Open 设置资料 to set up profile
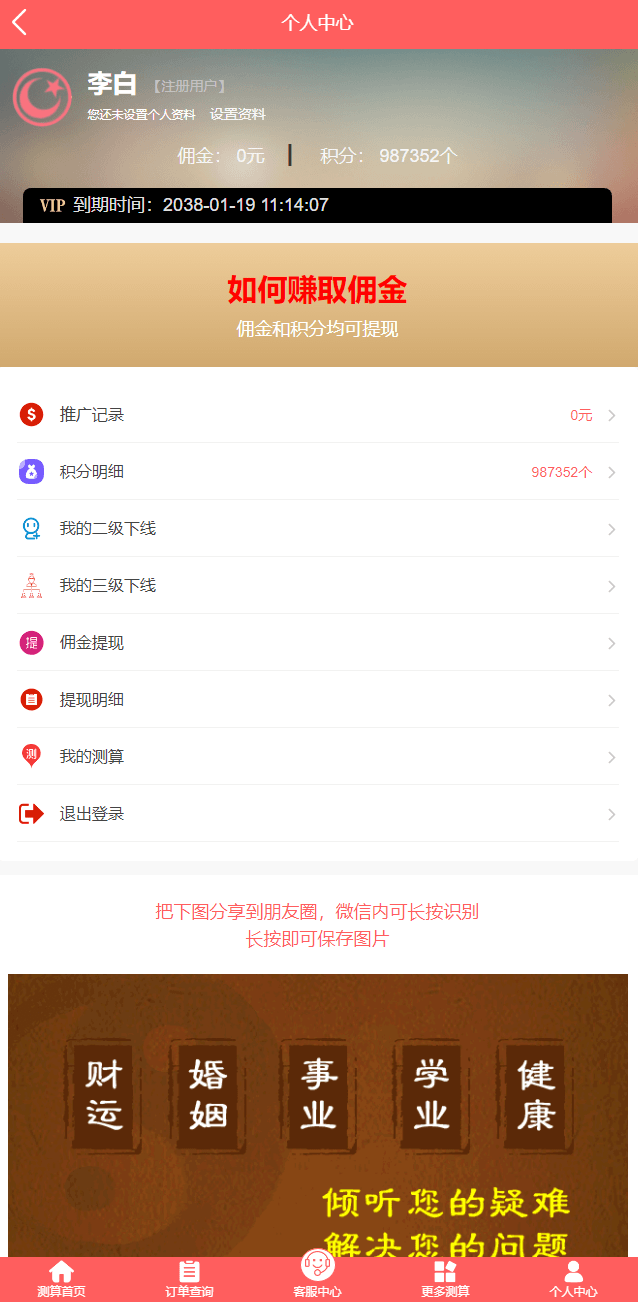The width and height of the screenshot is (638, 1302). pyautogui.click(x=237, y=115)
